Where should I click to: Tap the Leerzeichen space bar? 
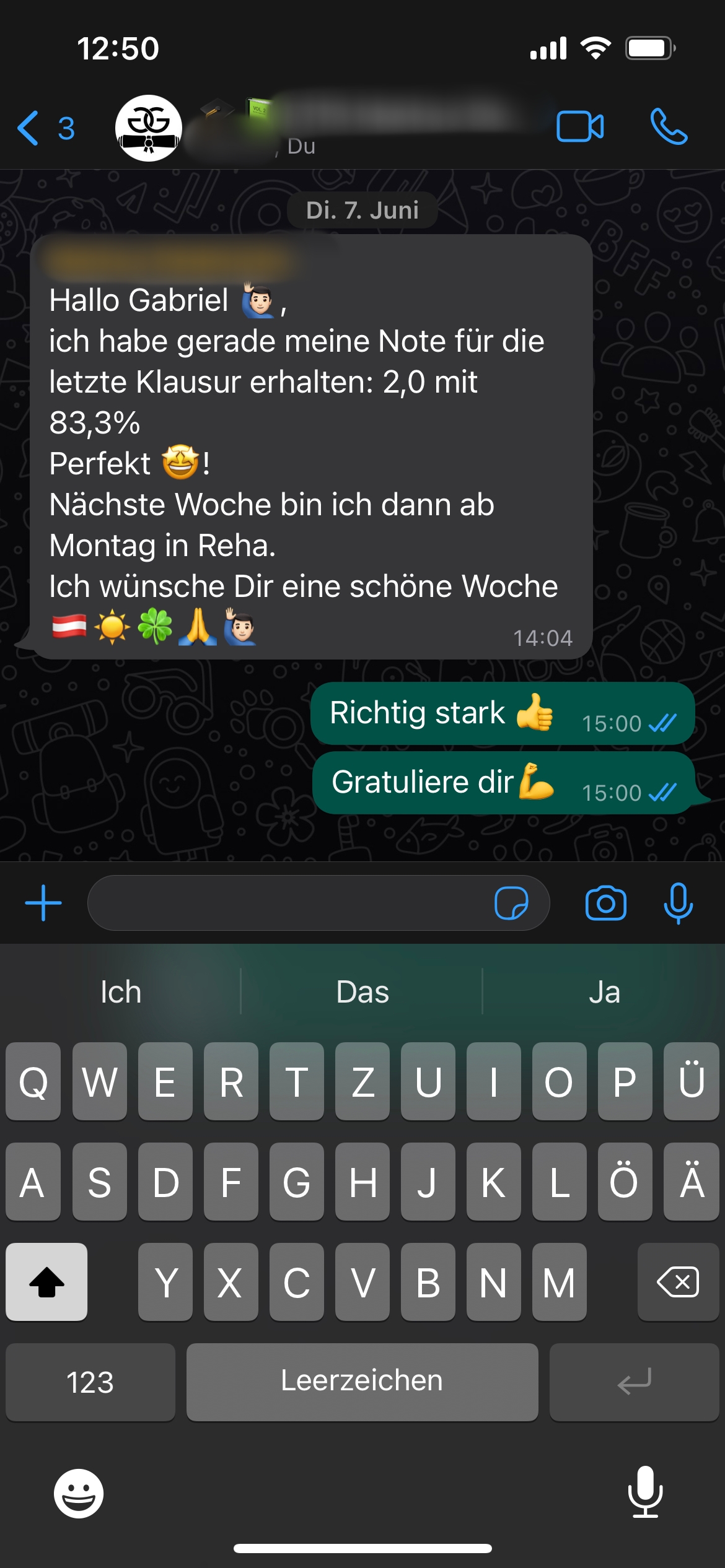pos(362,1382)
